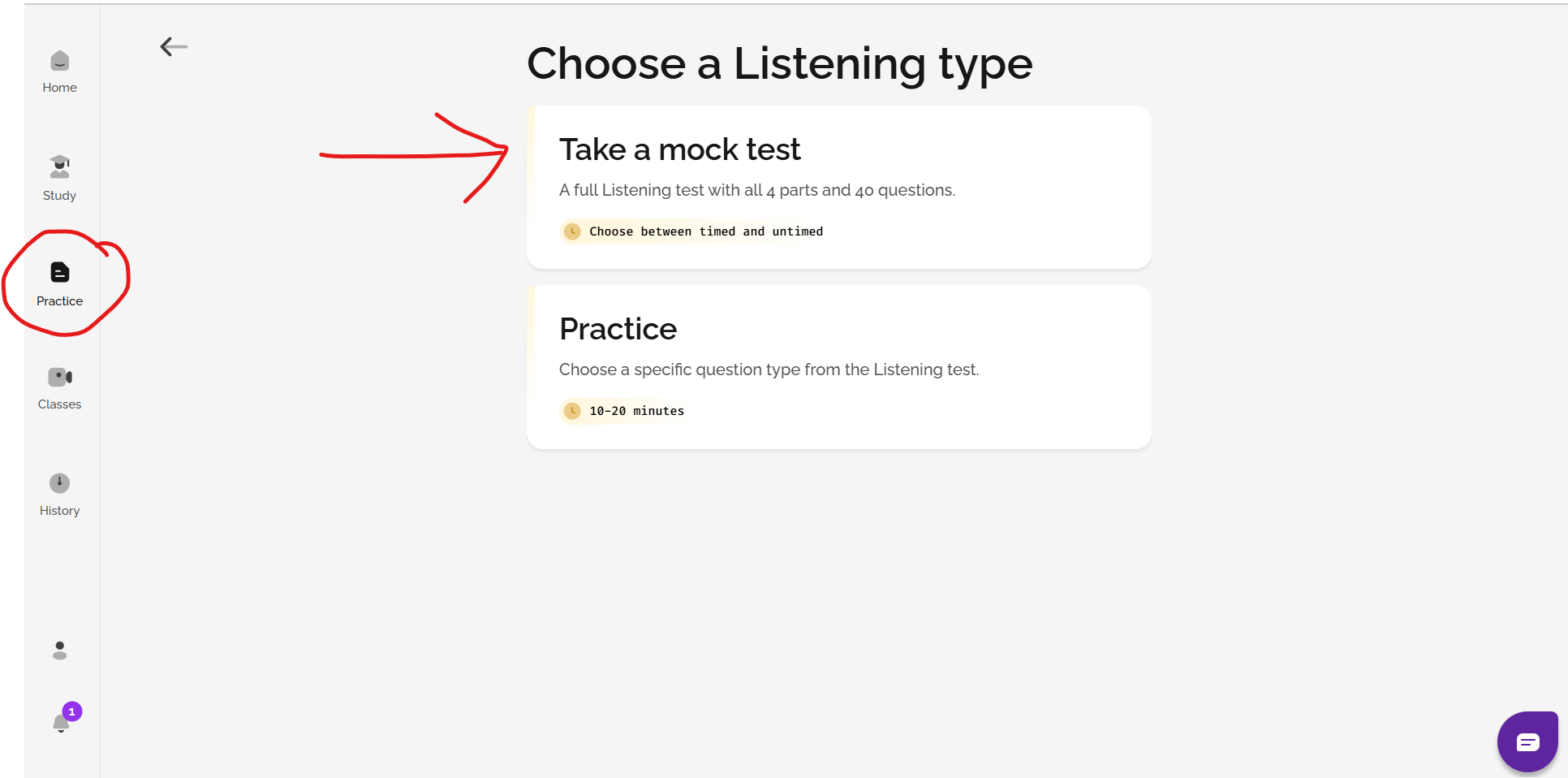
Task: Open the History section
Action: [x=59, y=494]
